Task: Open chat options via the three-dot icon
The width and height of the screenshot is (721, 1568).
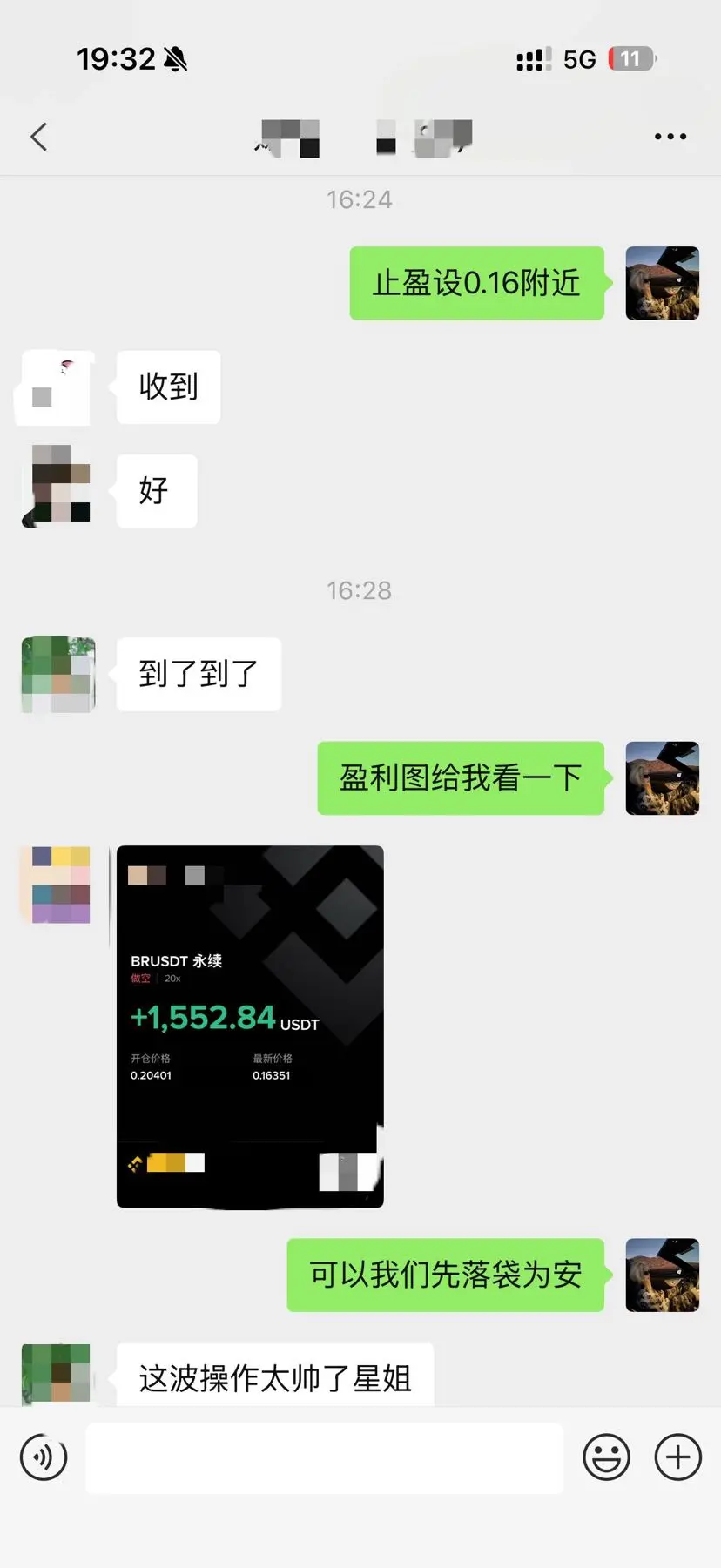Action: [x=670, y=136]
